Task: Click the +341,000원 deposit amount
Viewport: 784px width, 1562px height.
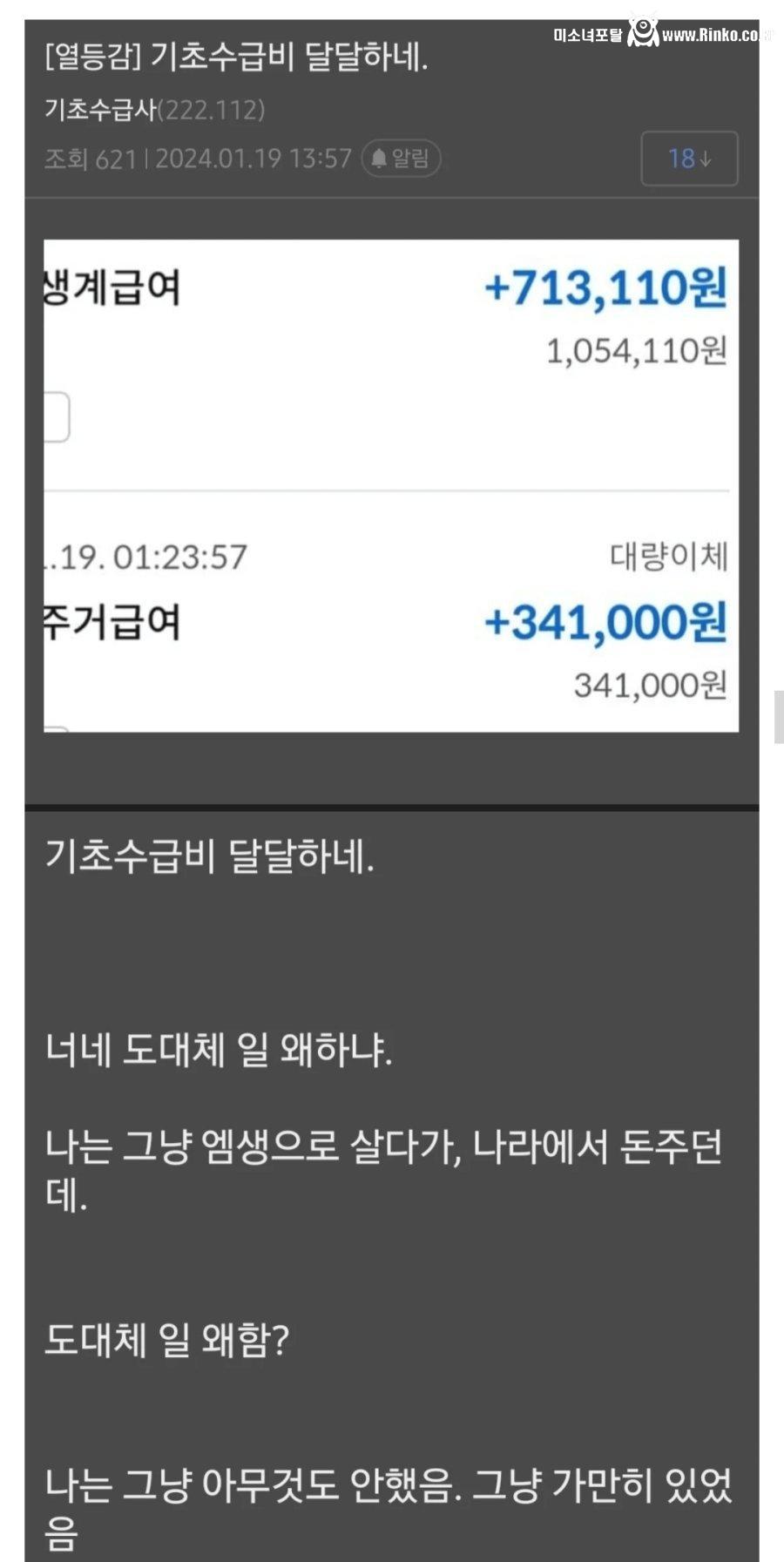Action: tap(605, 621)
